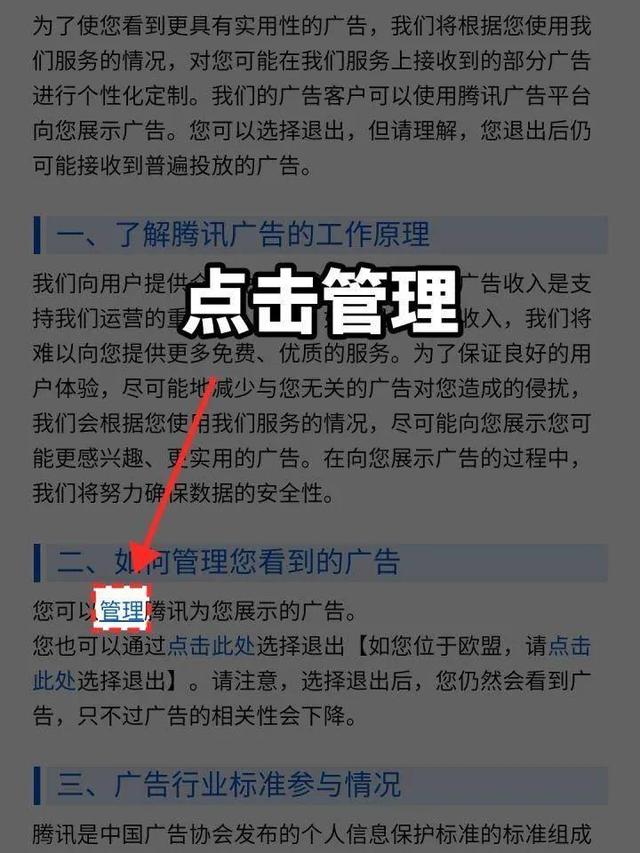Open the EU opt-out 点击此处 link
The image size is (640, 853).
[x=570, y=646]
